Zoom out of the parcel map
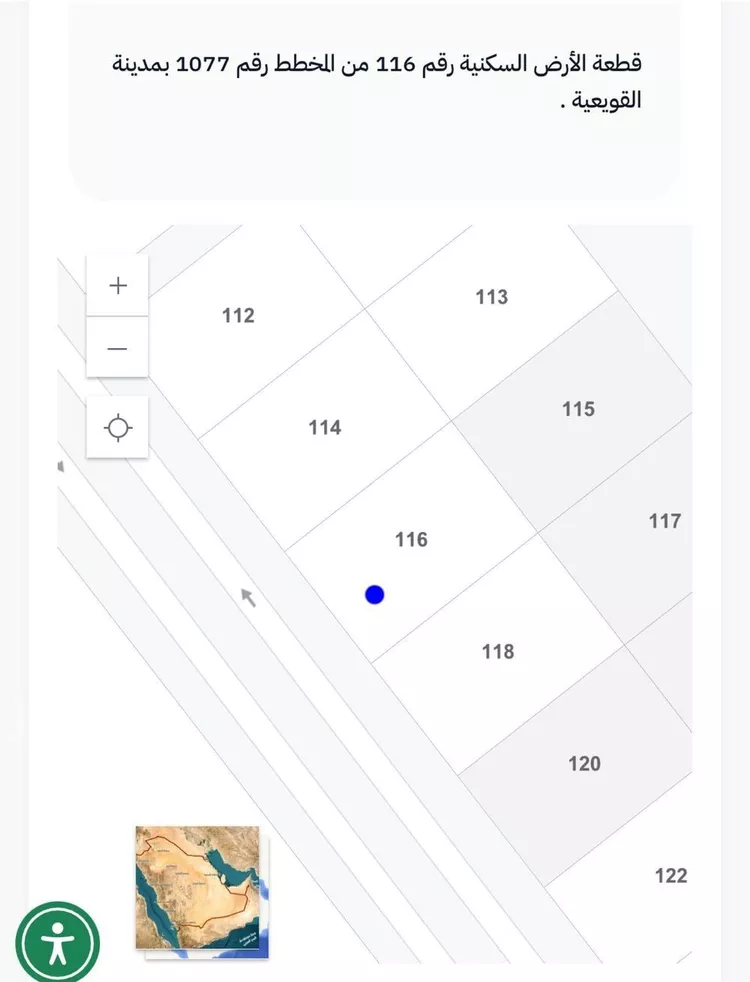The width and height of the screenshot is (750, 982). (118, 348)
